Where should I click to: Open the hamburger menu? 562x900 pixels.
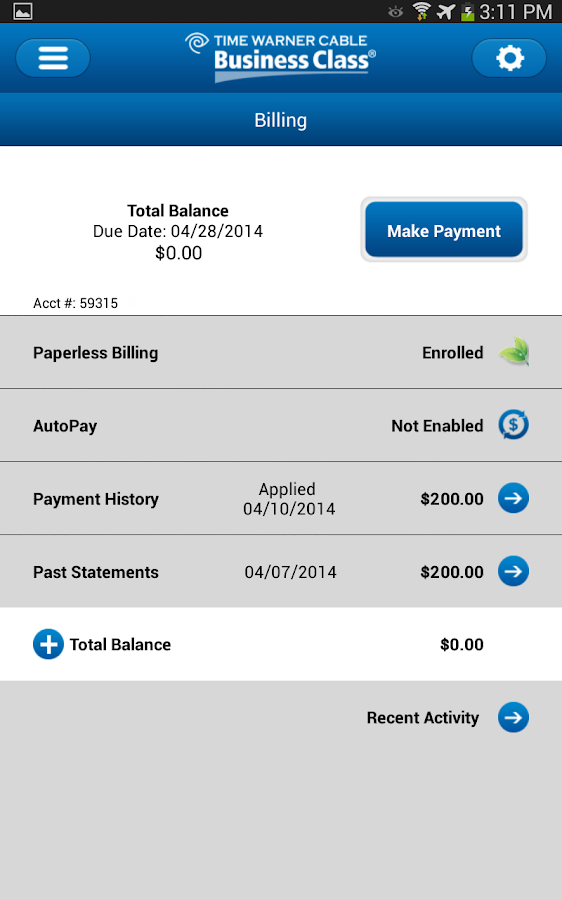[x=53, y=58]
